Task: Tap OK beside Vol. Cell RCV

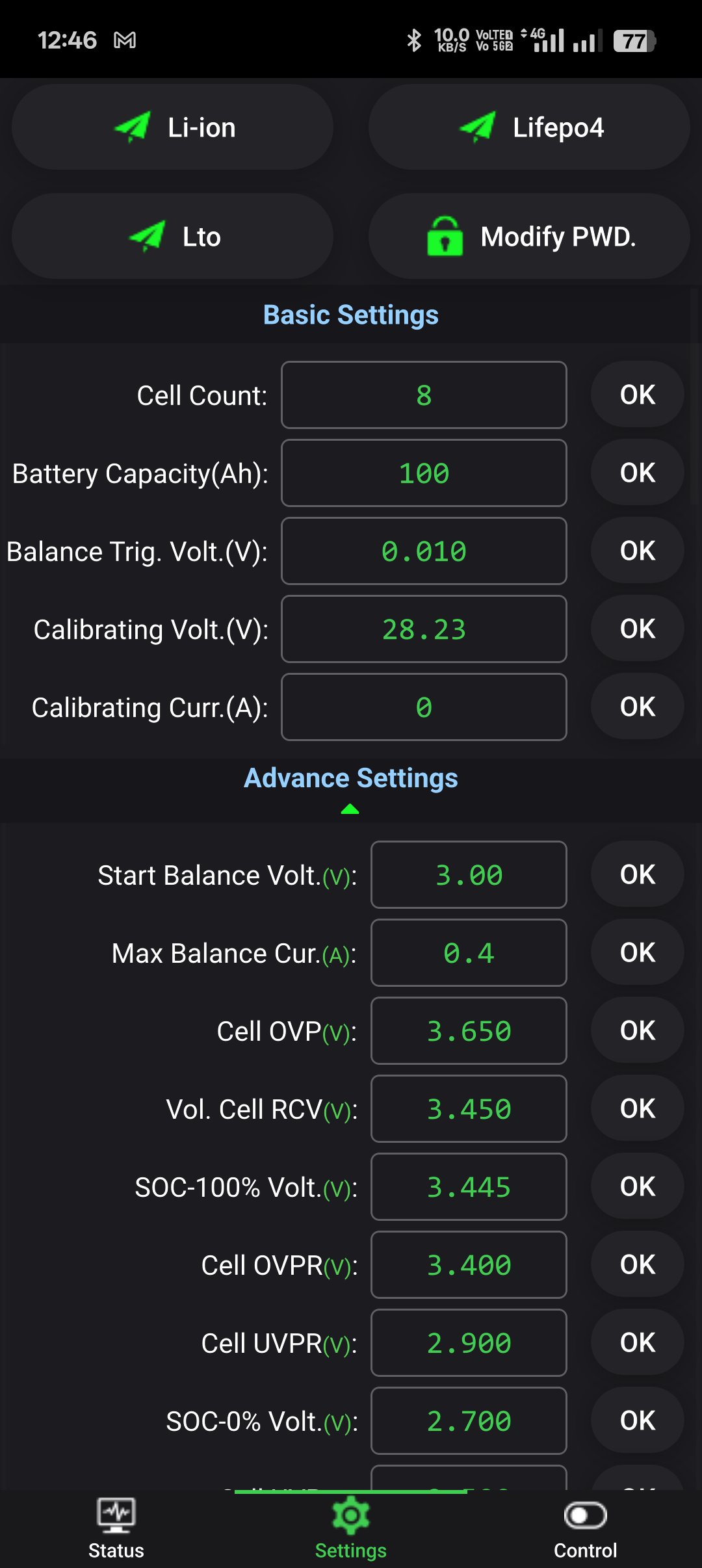Action: click(637, 1109)
